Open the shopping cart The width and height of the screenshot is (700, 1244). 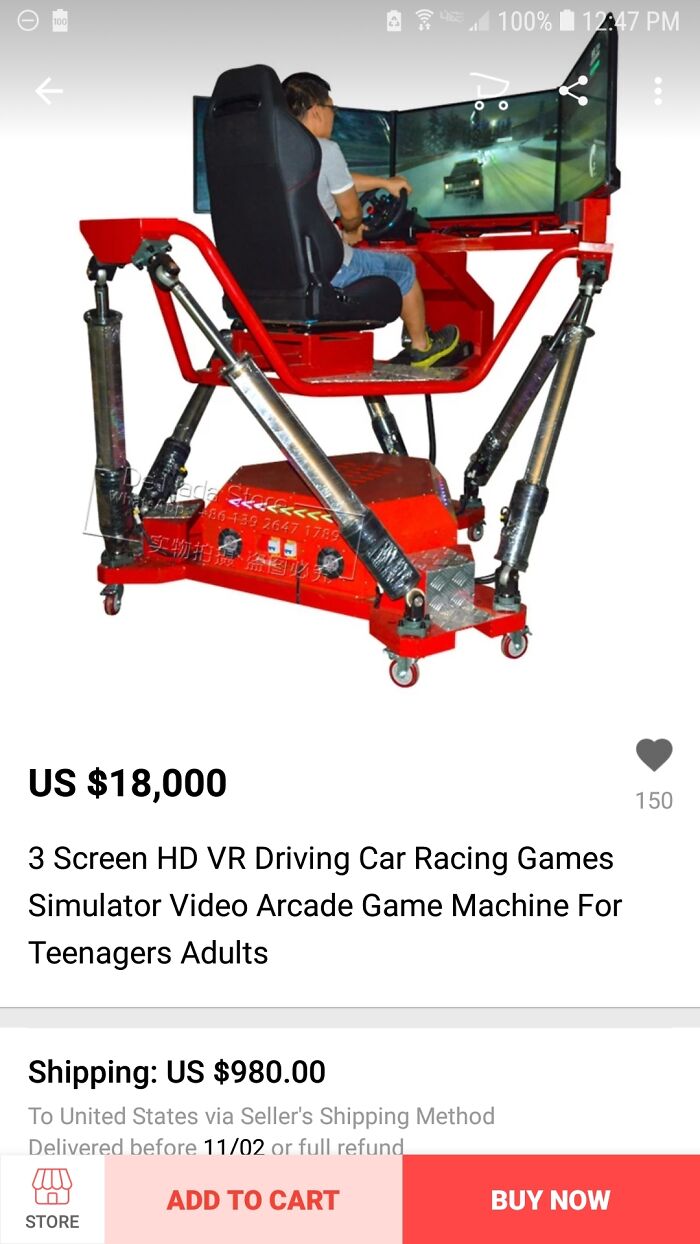coord(490,92)
